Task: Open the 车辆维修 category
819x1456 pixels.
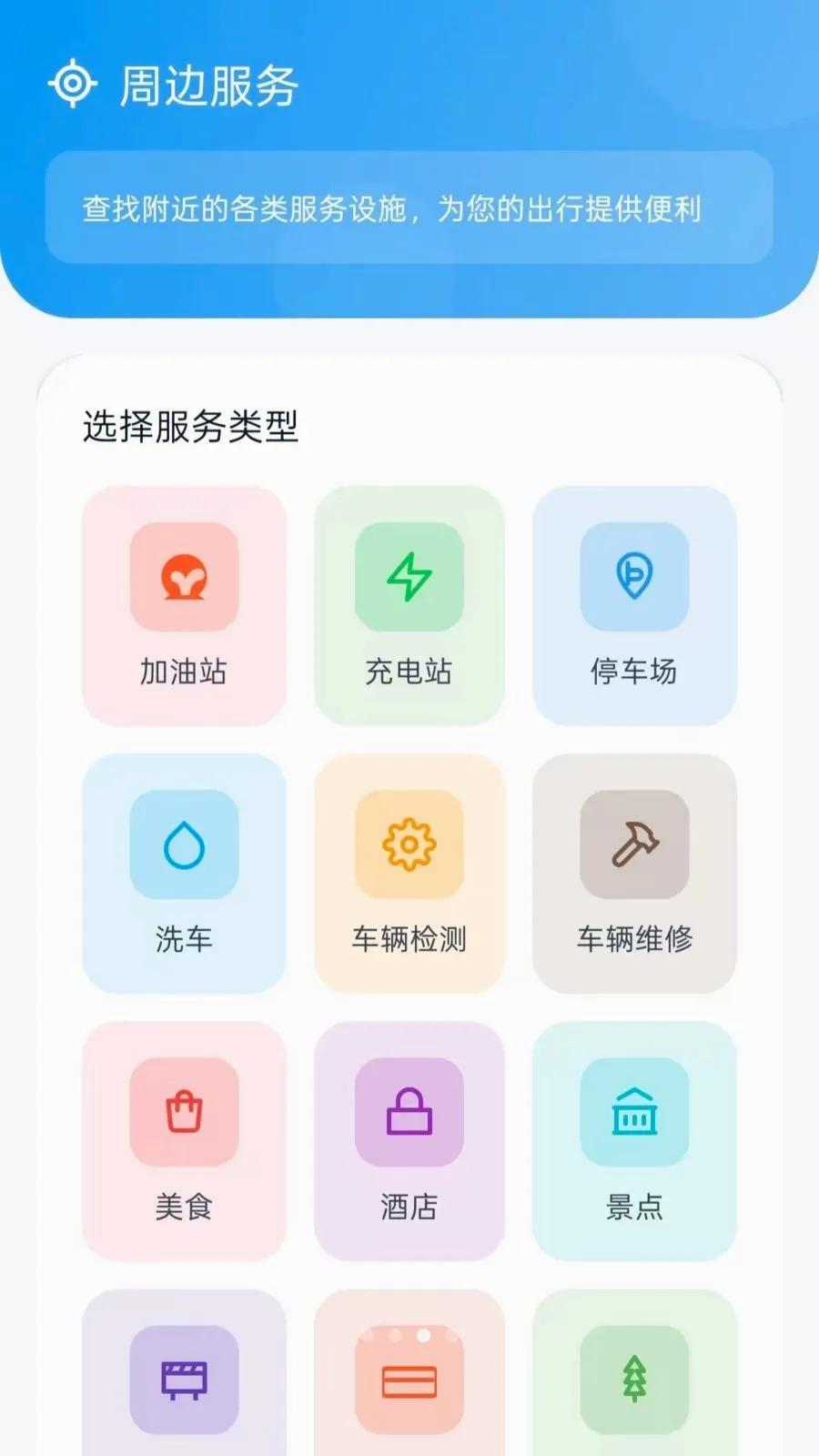Action: tap(634, 874)
